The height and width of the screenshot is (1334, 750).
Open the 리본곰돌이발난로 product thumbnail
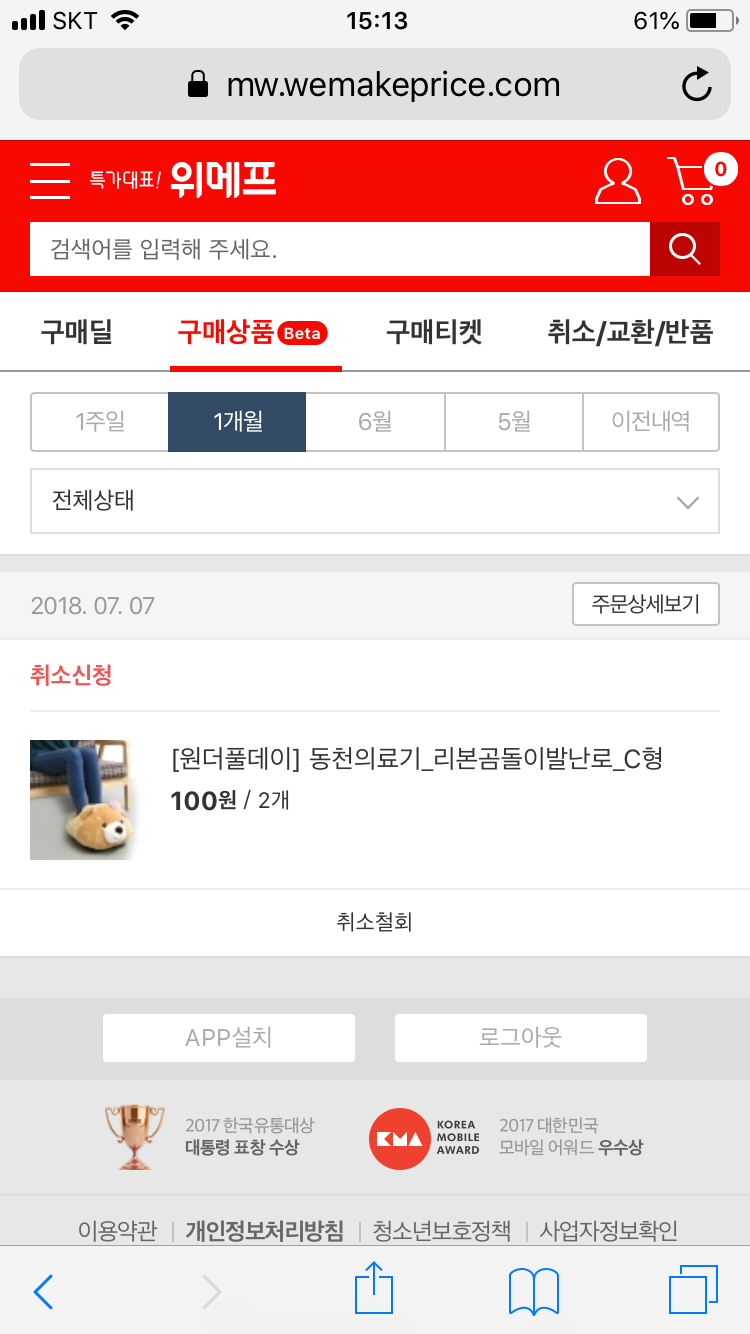click(80, 800)
